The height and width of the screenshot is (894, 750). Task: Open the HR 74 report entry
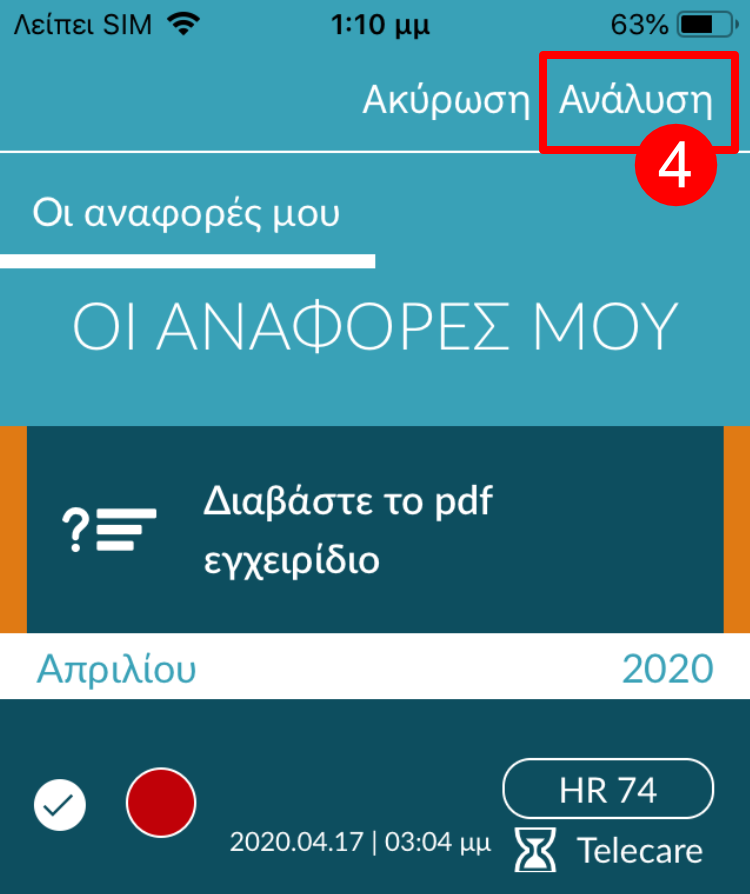607,790
